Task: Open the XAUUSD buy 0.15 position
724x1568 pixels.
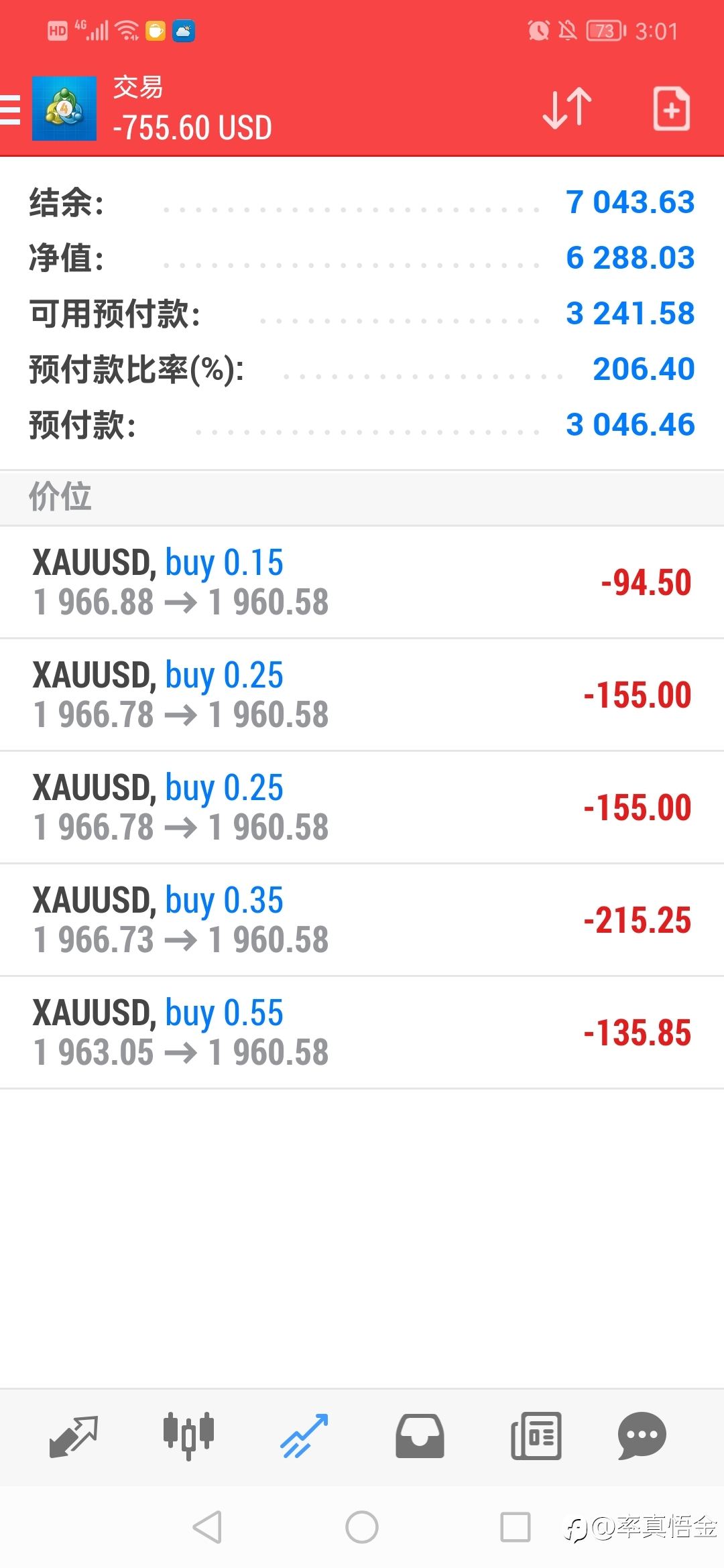Action: 362,582
